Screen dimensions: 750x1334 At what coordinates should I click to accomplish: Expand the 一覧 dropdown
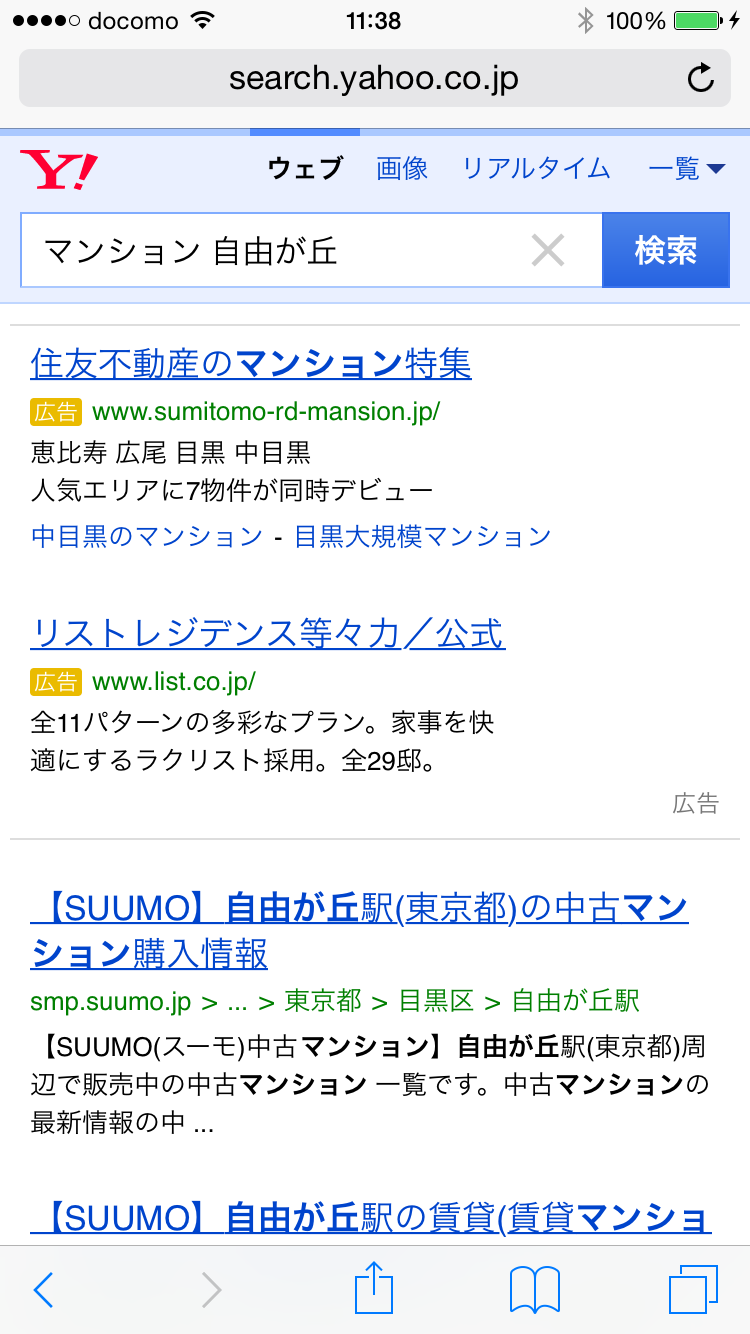687,168
